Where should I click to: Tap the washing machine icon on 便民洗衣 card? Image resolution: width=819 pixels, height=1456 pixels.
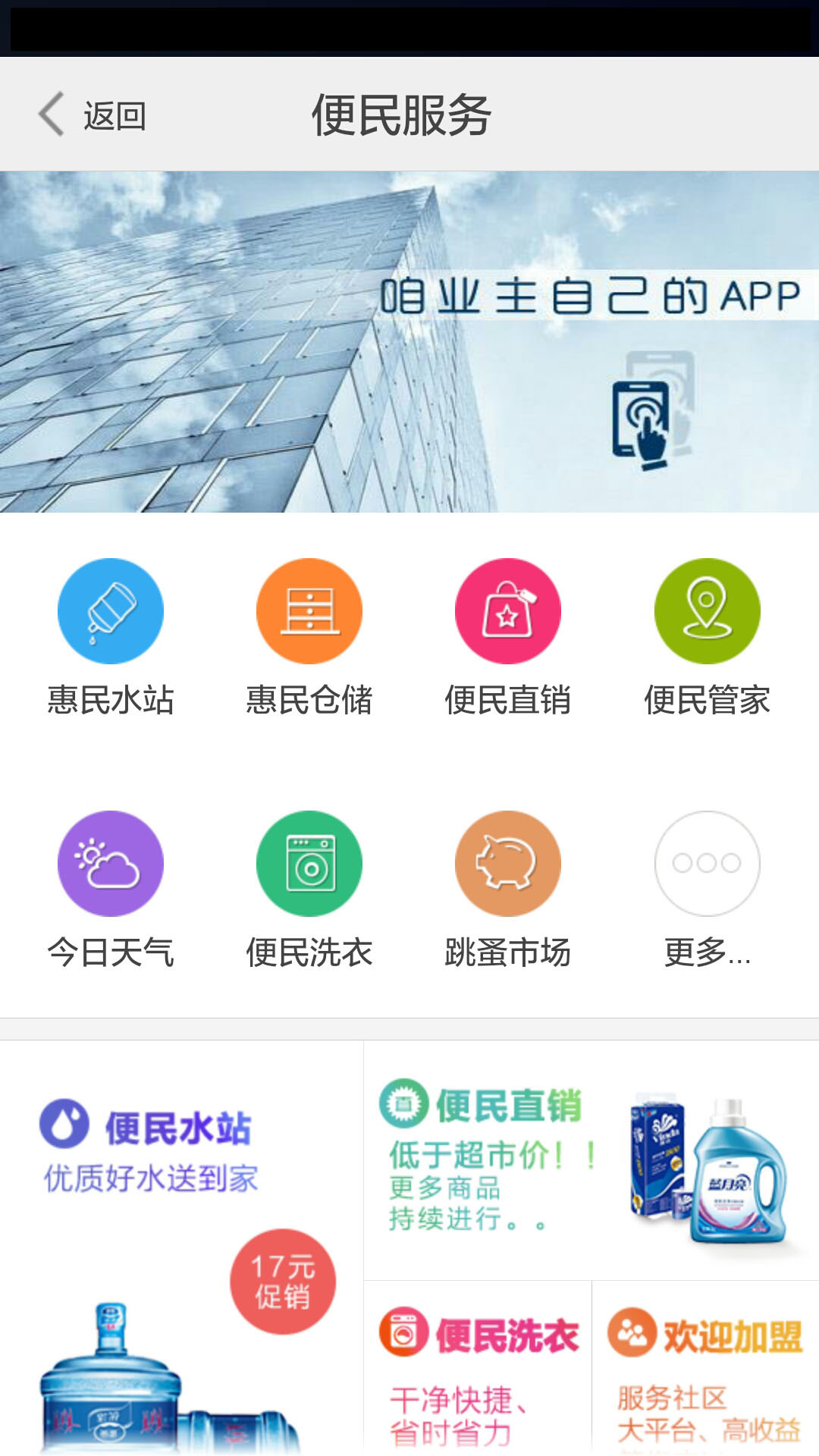(x=403, y=1332)
